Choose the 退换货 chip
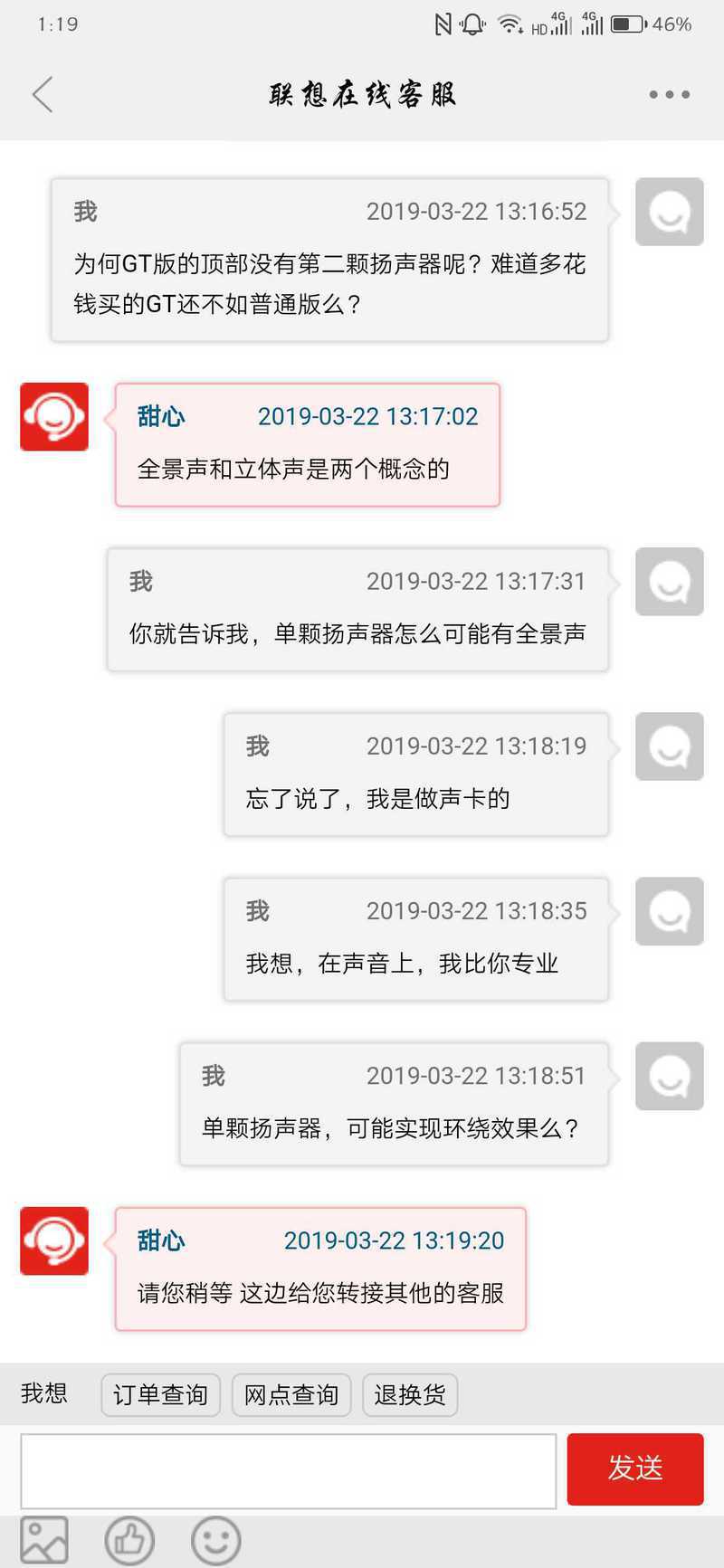This screenshot has width=724, height=1568. click(x=410, y=1394)
